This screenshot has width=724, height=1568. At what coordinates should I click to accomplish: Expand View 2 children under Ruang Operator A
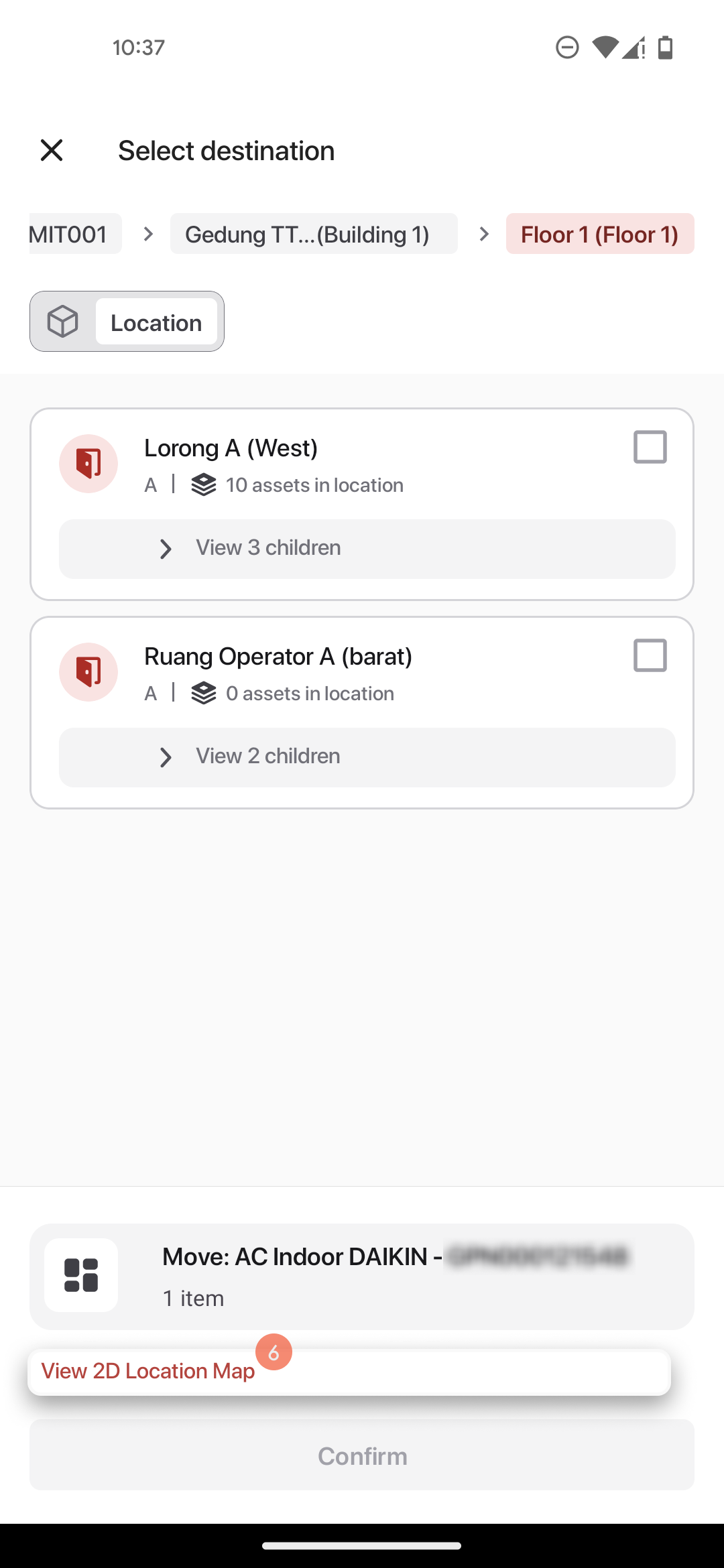367,757
